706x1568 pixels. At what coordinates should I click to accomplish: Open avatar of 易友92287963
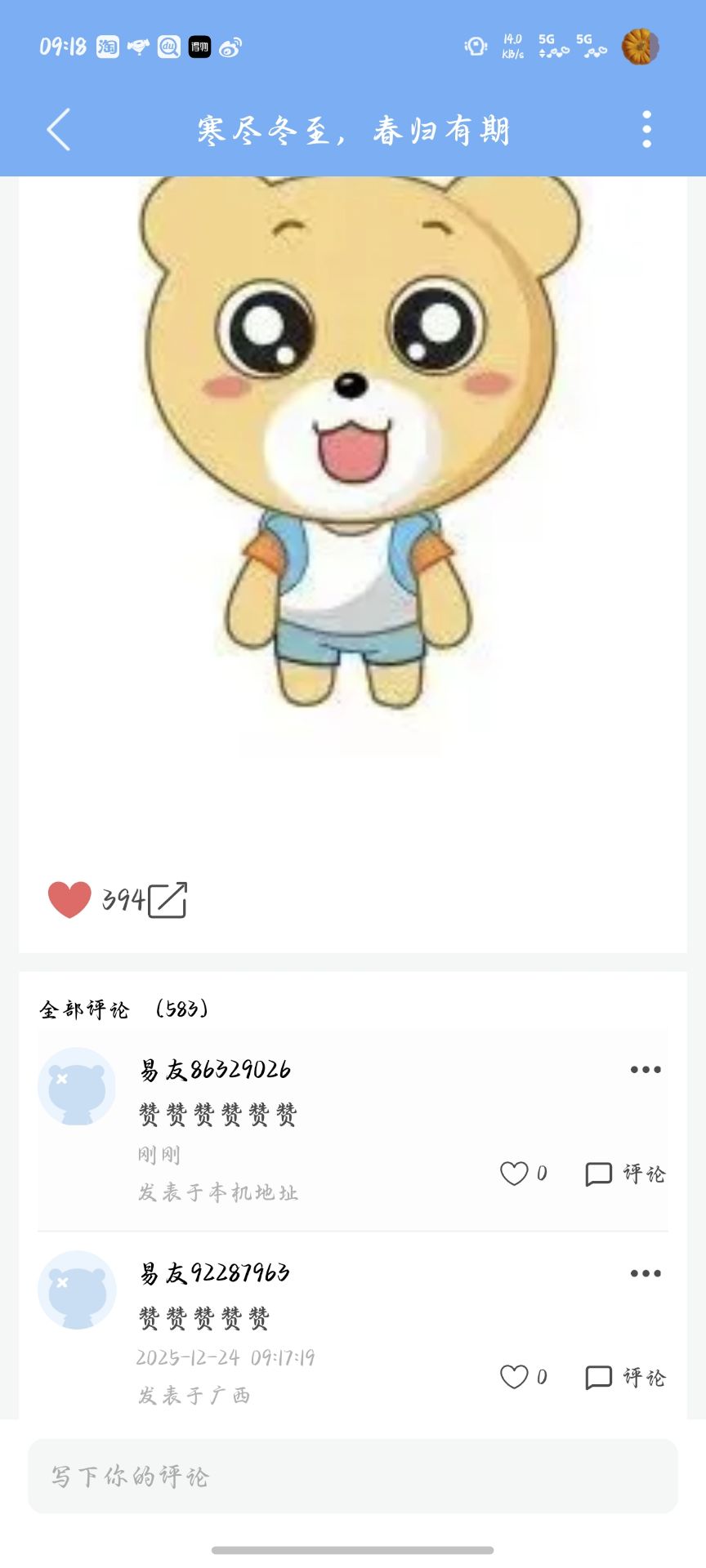point(77,1290)
